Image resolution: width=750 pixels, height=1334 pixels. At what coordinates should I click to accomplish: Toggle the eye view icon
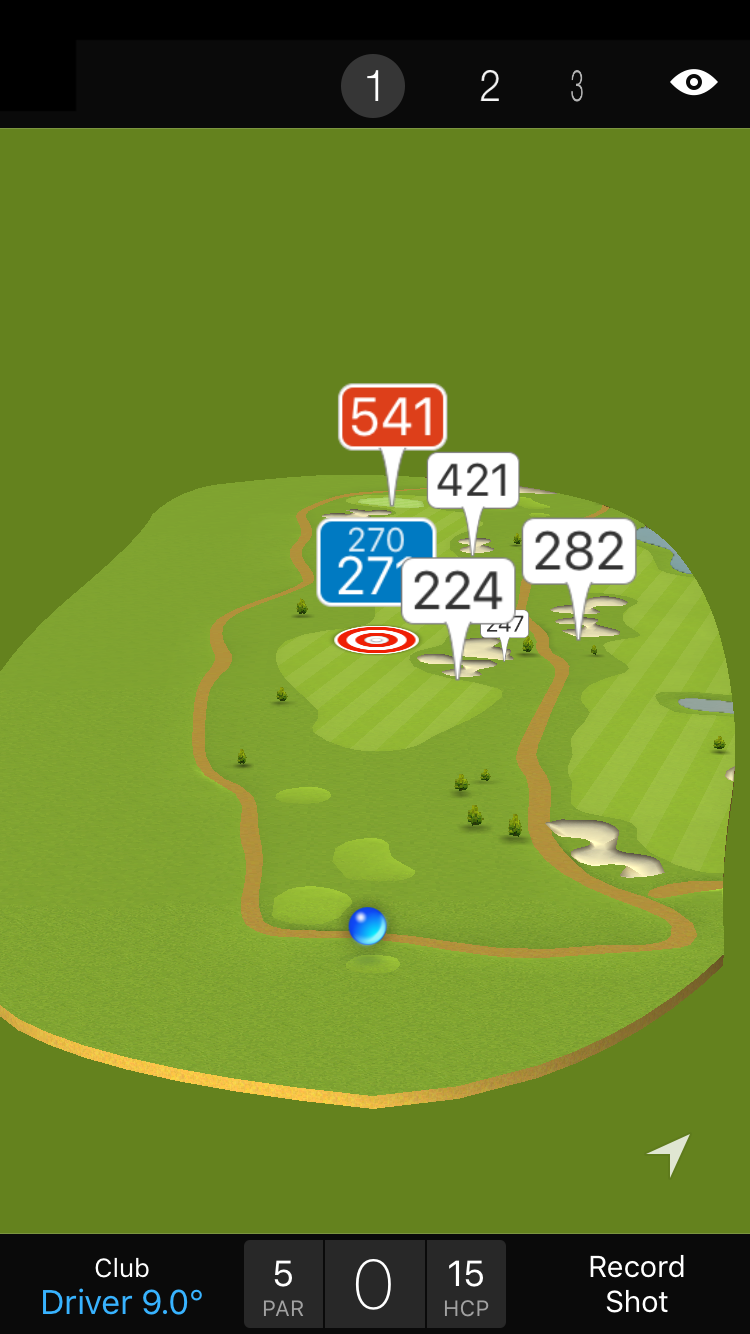[693, 82]
